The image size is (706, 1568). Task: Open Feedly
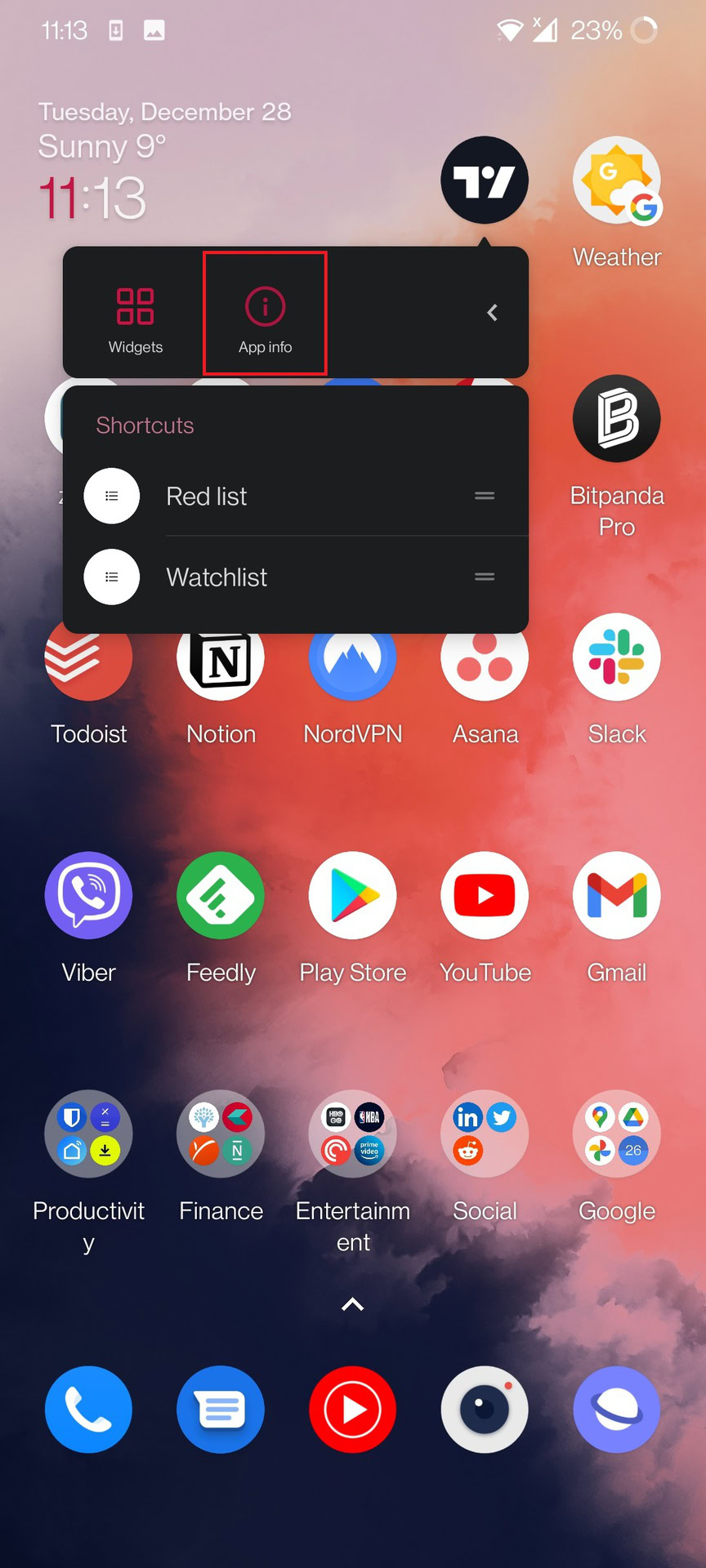point(221,896)
